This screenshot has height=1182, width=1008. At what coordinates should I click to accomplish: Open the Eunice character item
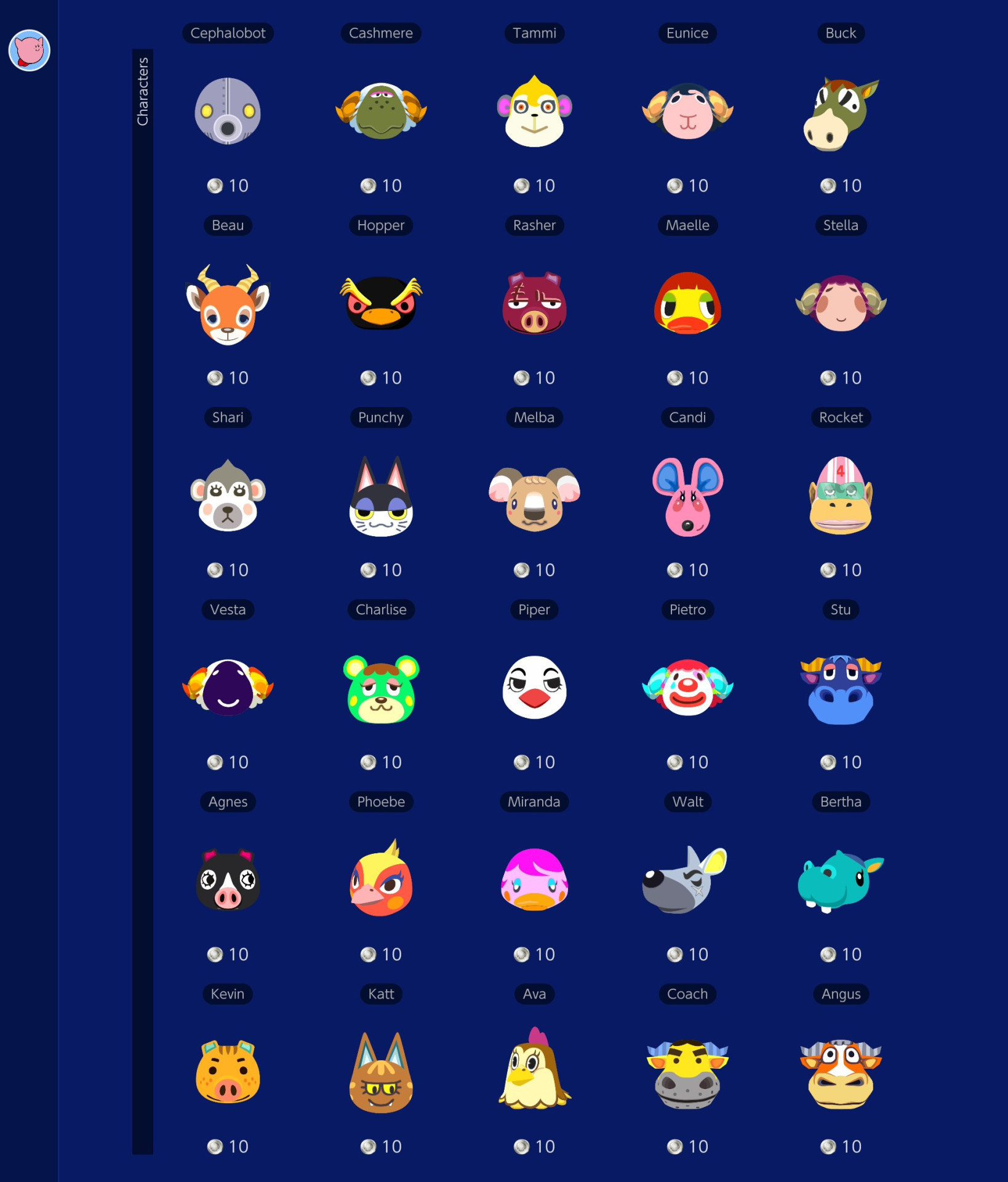[x=687, y=111]
